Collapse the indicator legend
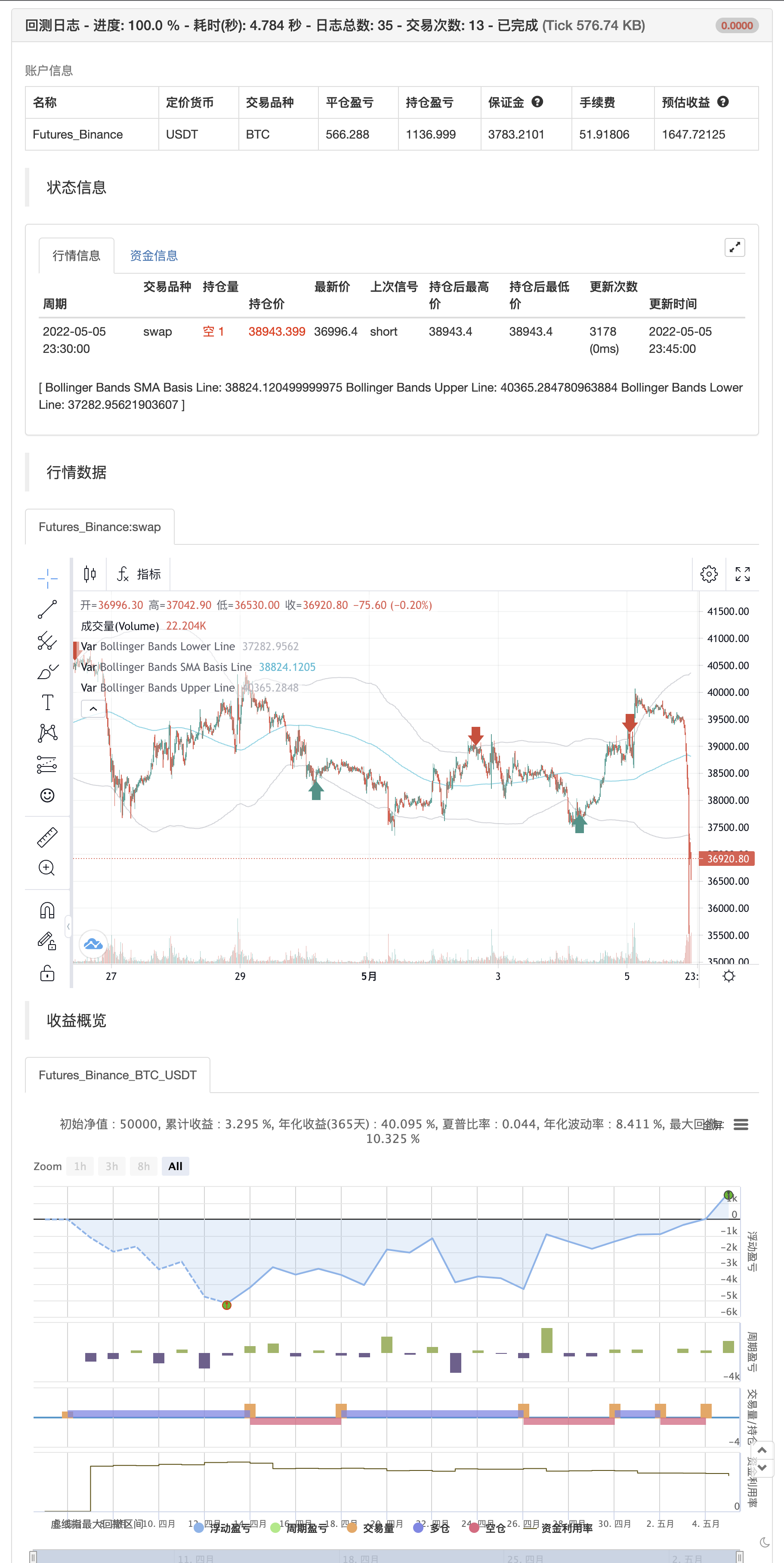The height and width of the screenshot is (1563, 784). coord(93,709)
